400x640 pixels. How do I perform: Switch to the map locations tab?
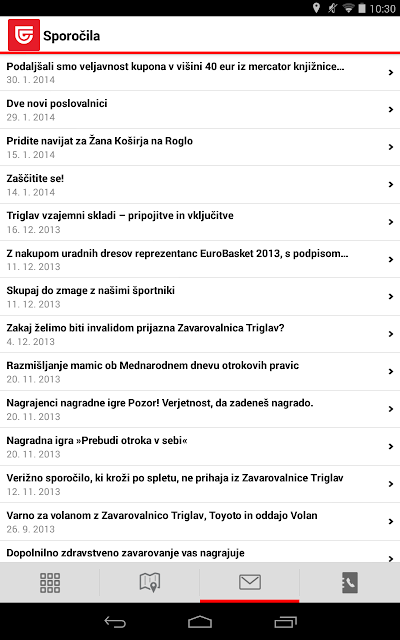coord(150,582)
